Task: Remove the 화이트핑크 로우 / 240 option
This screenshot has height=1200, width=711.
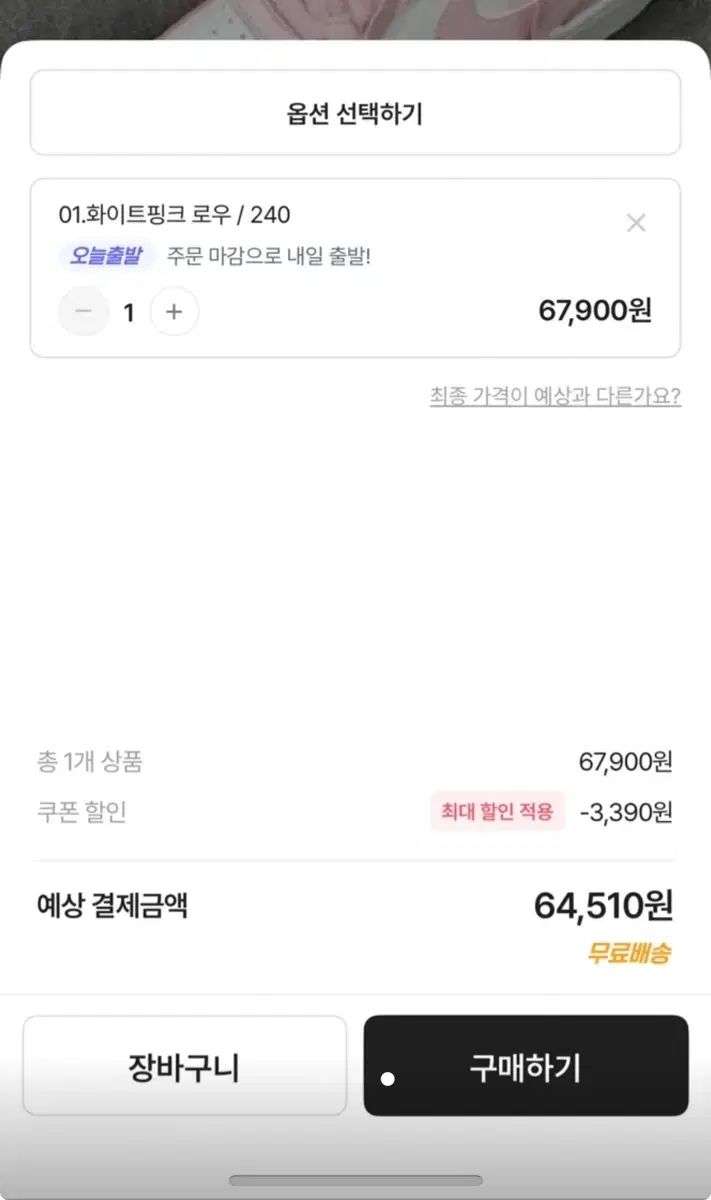Action: (636, 223)
